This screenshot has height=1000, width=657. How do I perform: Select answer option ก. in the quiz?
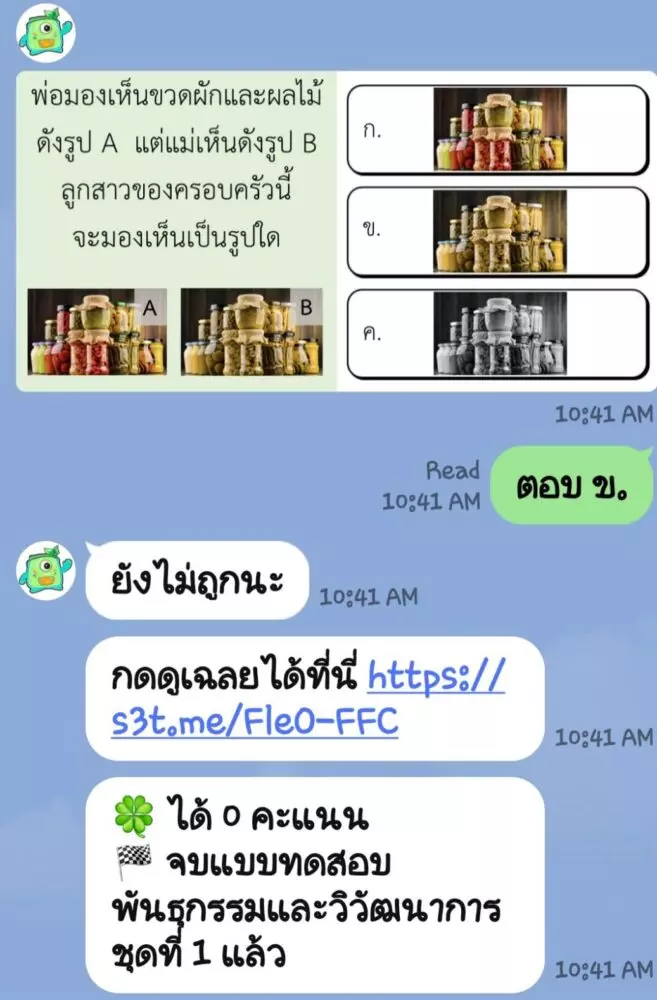[496, 131]
